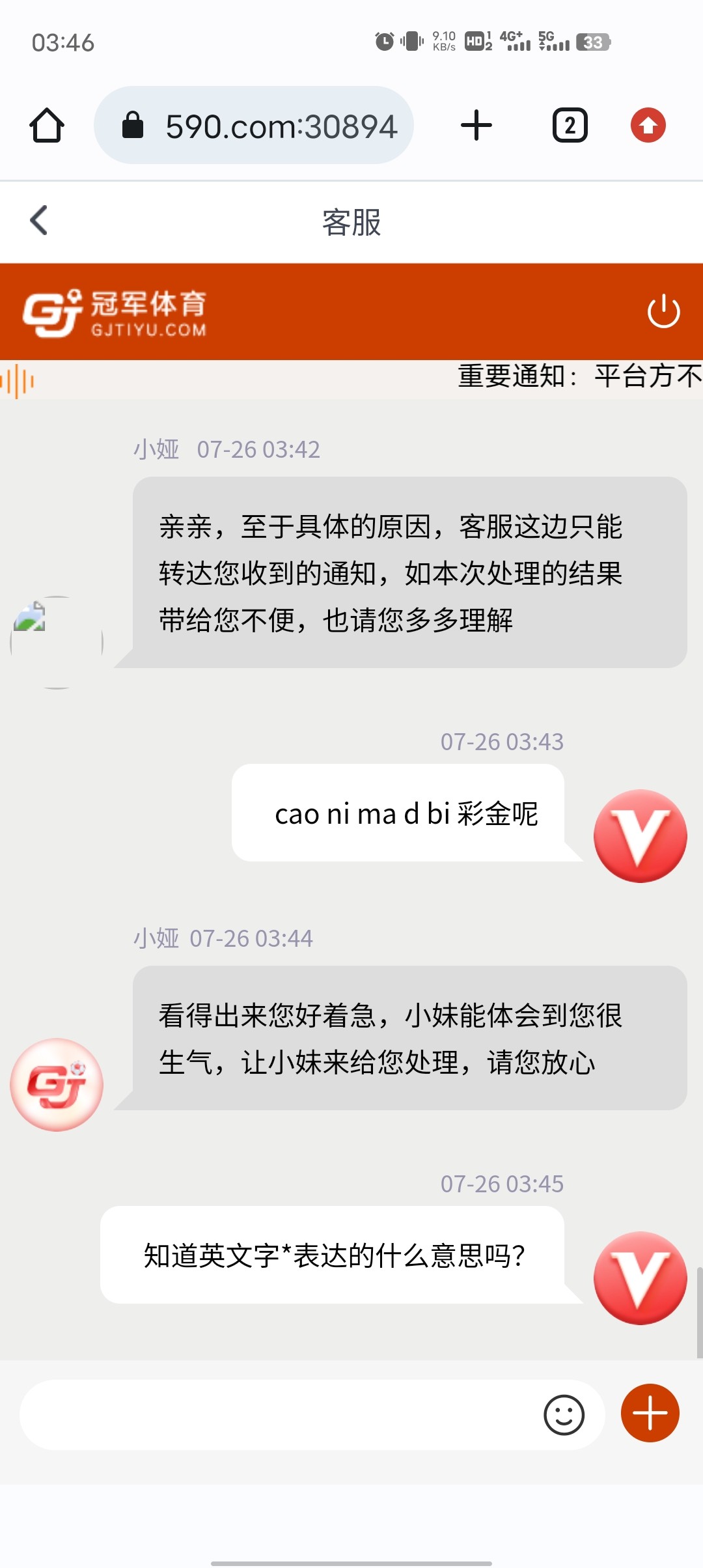Show the two open tabs
Image resolution: width=703 pixels, height=1568 pixels.
[570, 125]
